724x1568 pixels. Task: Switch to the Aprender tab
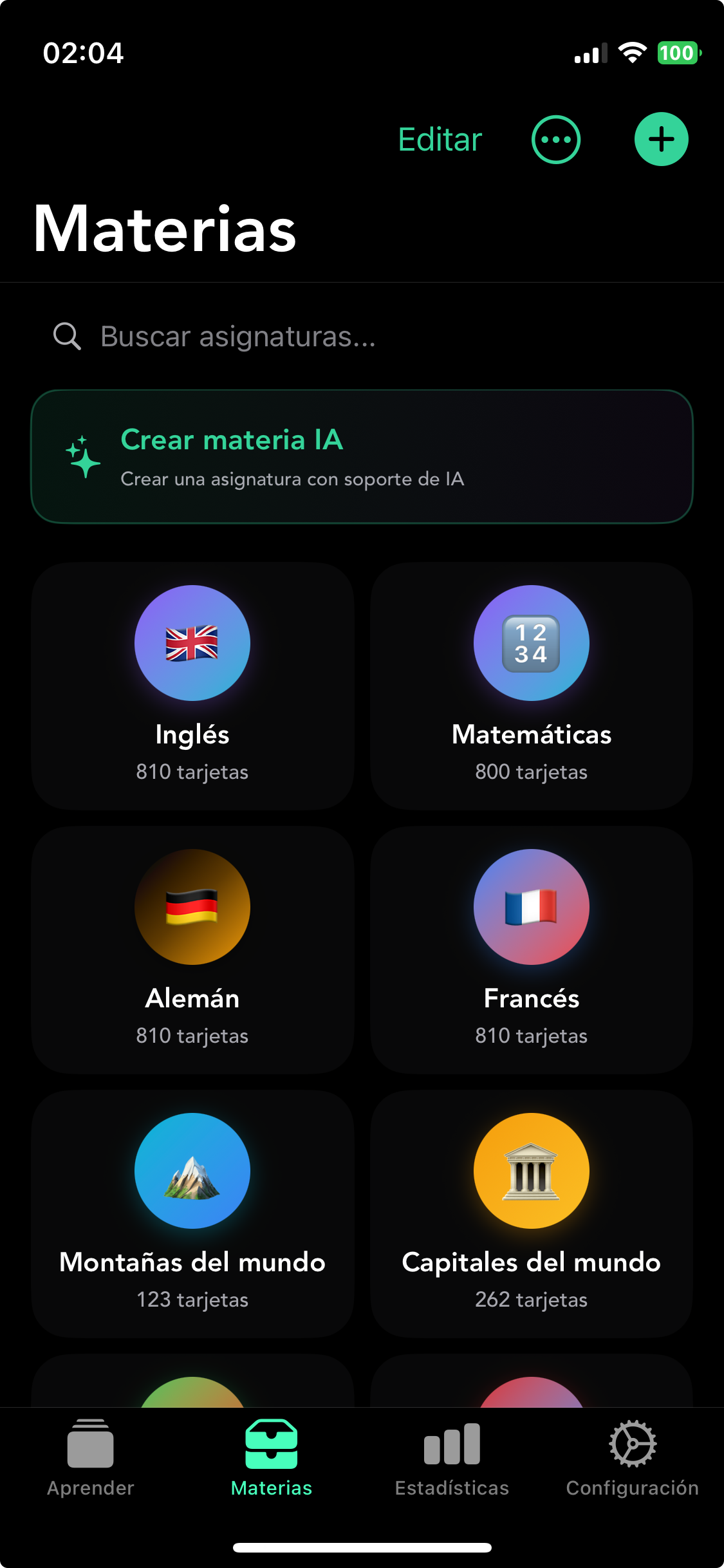point(89,1461)
